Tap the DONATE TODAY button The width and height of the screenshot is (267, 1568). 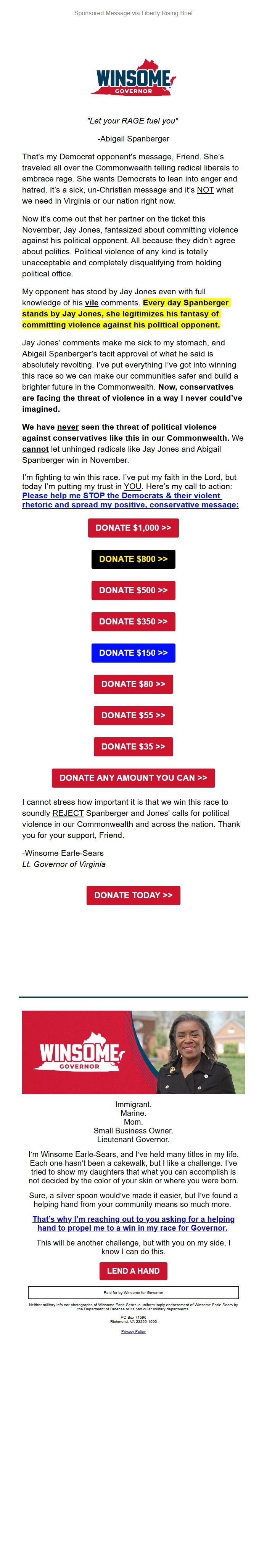pyautogui.click(x=133, y=896)
